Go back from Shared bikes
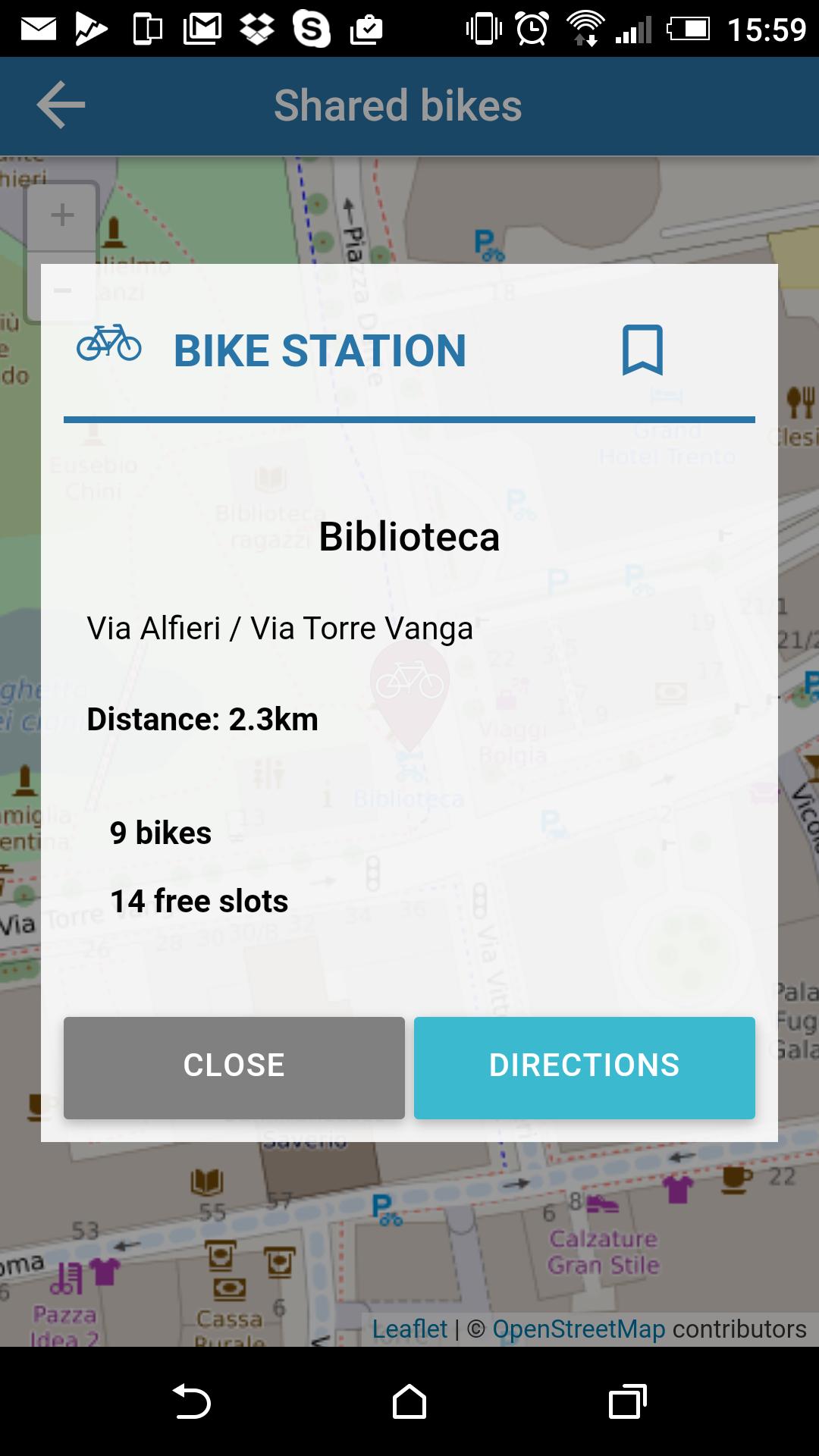Image resolution: width=819 pixels, height=1456 pixels. pos(61,105)
